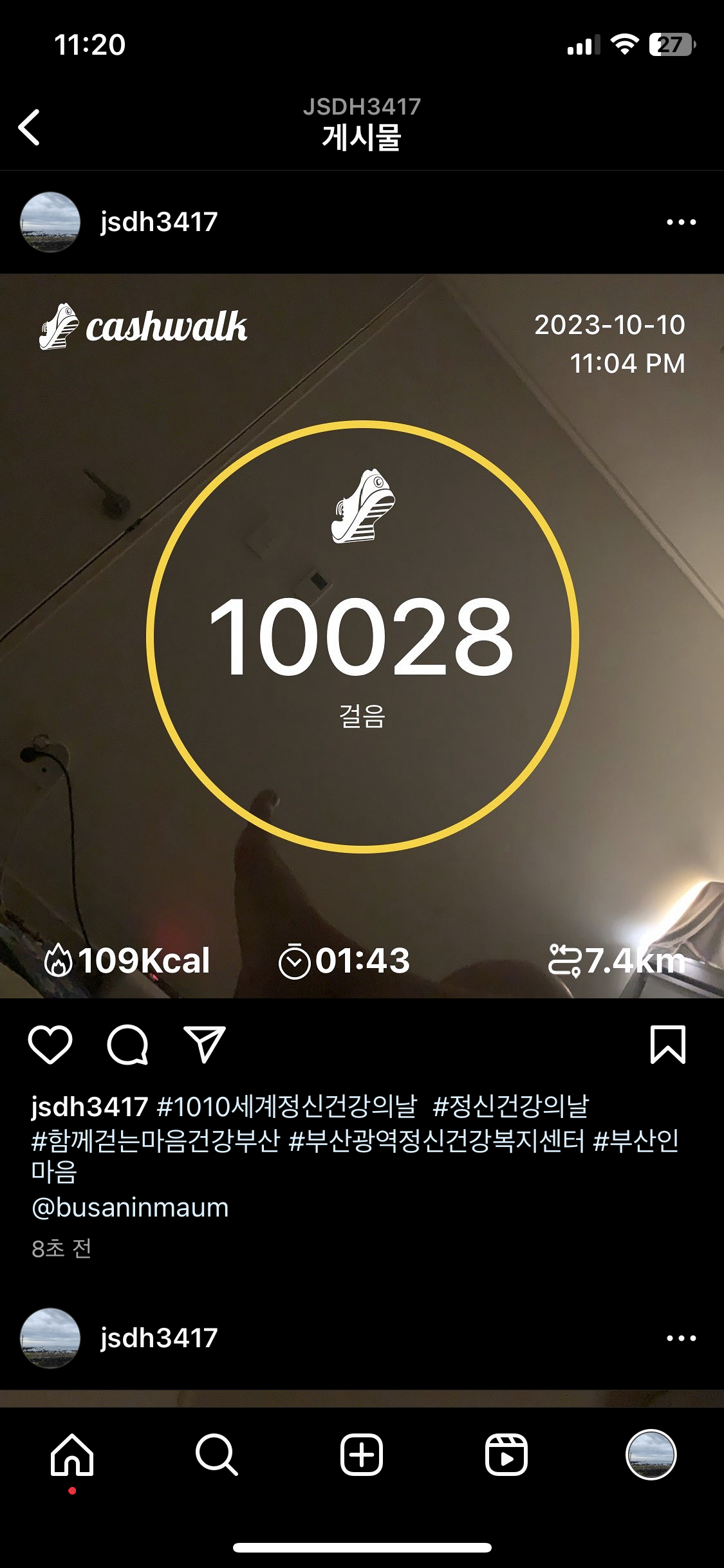This screenshot has width=724, height=1568.
Task: Open hashtag #부산광역정신건강복지센터
Action: pos(436,1140)
